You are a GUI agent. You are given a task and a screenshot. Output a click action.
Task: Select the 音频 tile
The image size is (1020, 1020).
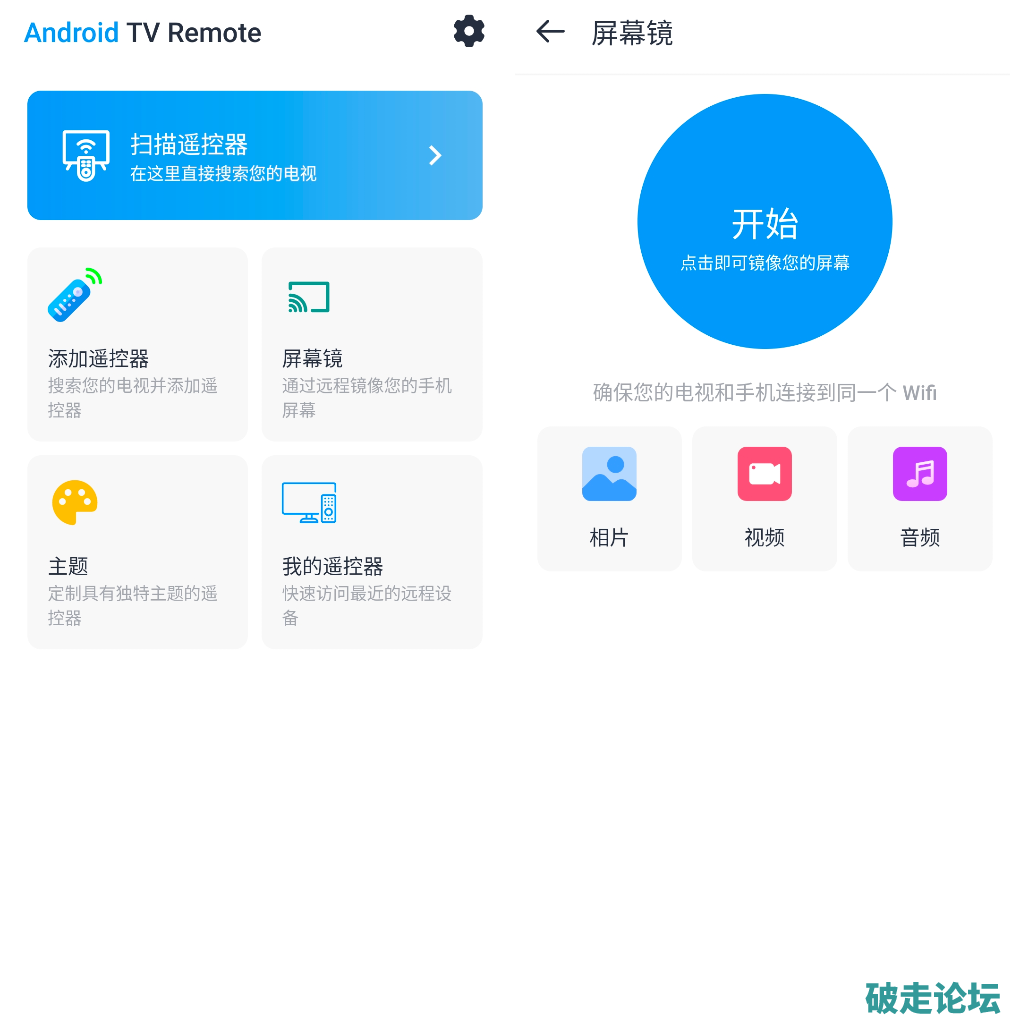tap(920, 499)
